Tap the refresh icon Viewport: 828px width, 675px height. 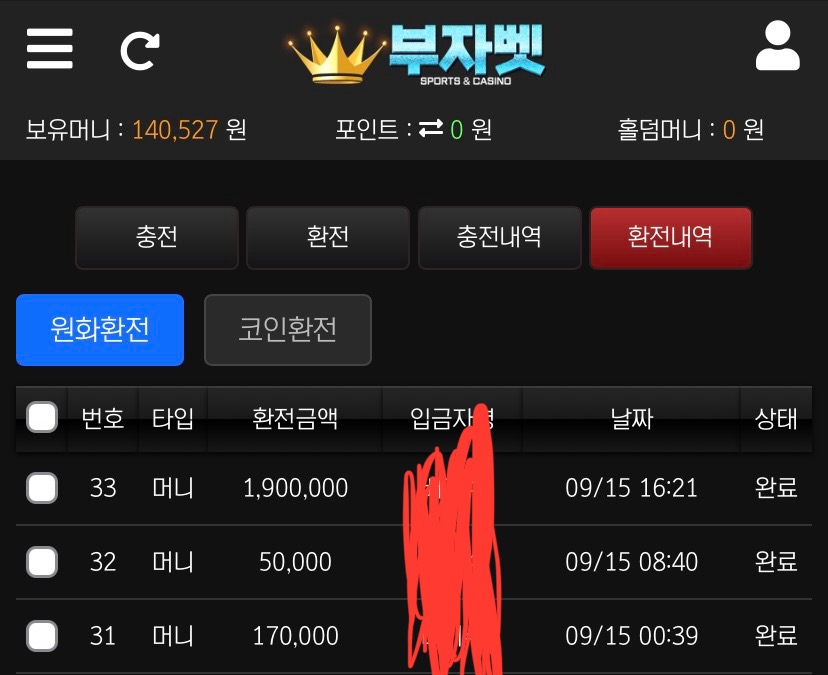pos(140,51)
